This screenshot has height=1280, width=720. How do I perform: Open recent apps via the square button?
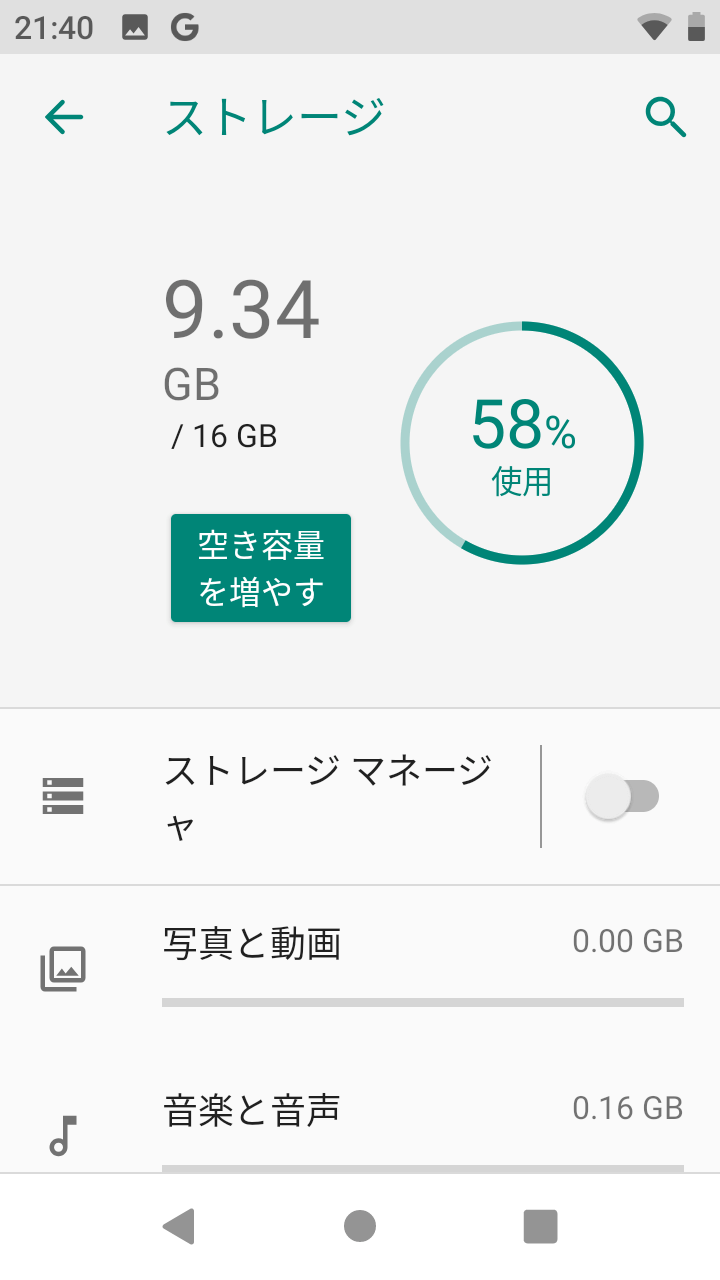coord(540,1226)
